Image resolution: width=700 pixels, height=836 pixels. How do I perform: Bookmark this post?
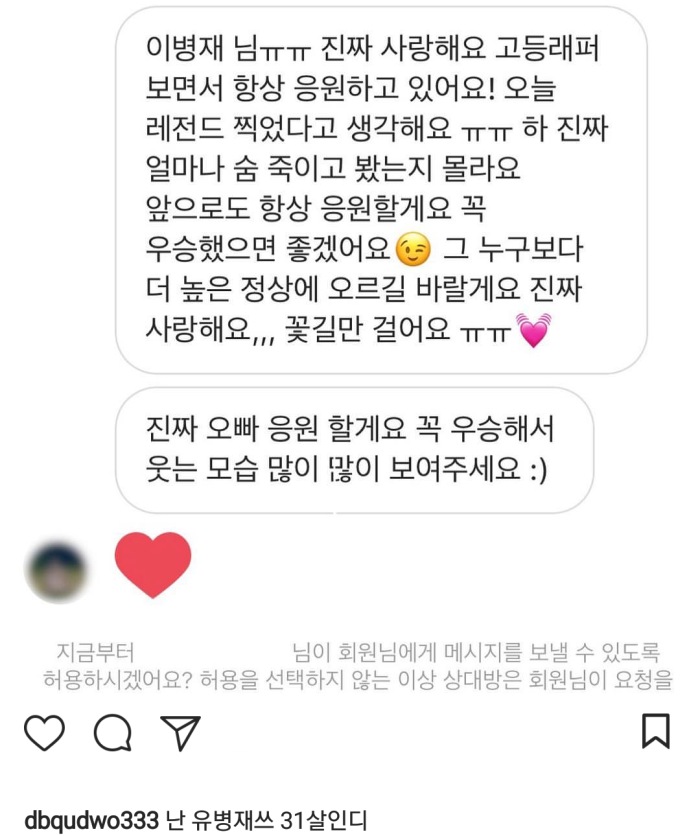pyautogui.click(x=655, y=731)
